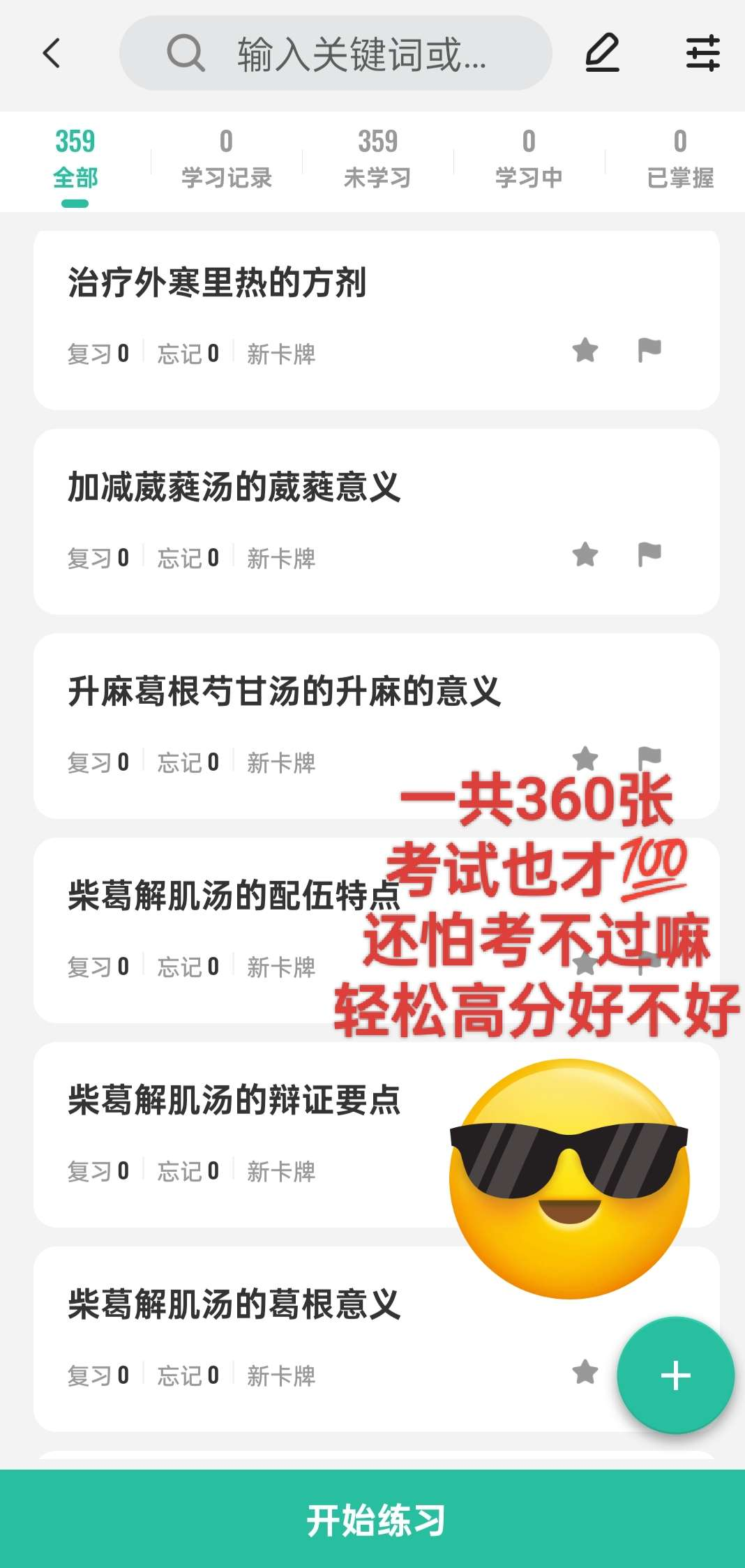Star the card 柴葛解肌汤的葛根意义
Screen dimensions: 745x1568
(x=585, y=1372)
